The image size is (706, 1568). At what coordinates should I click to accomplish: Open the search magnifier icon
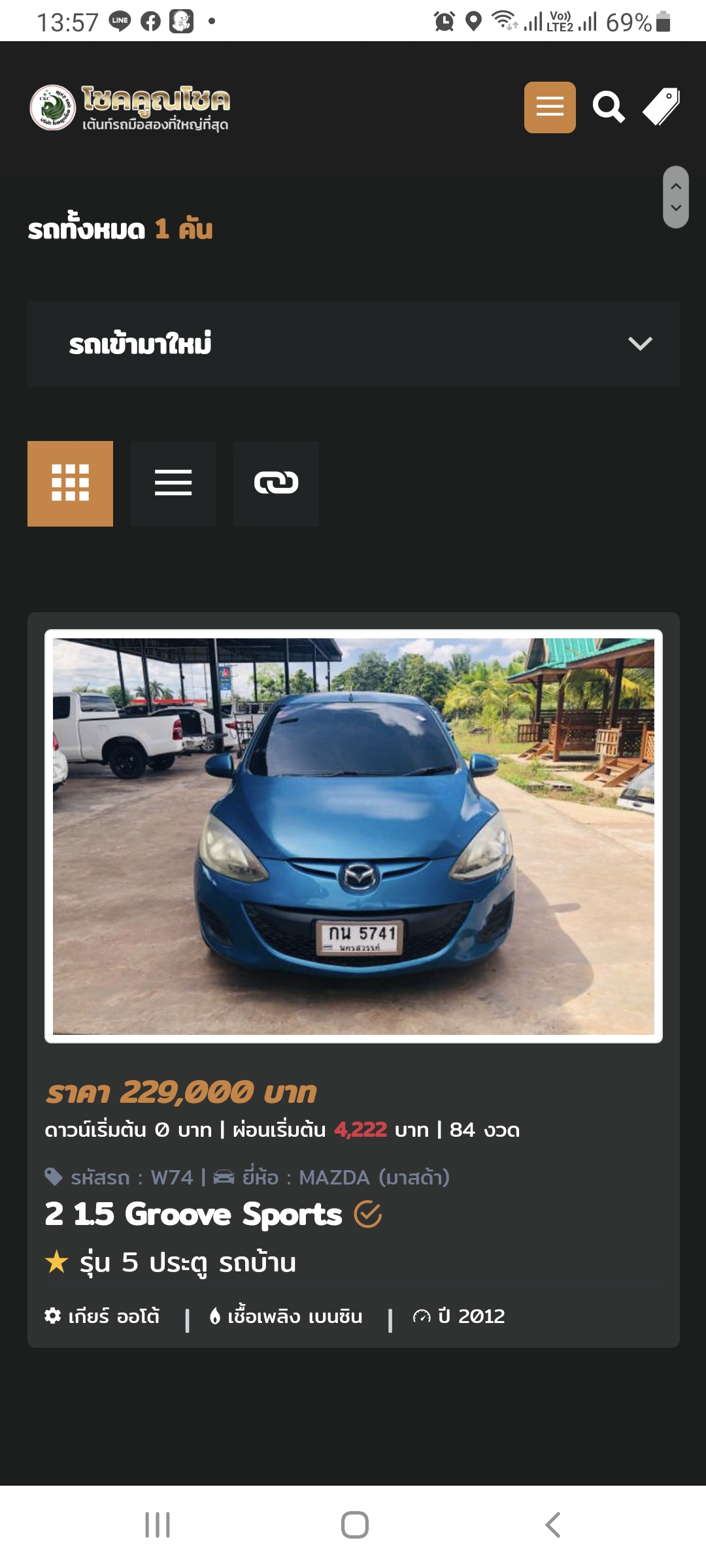point(609,107)
